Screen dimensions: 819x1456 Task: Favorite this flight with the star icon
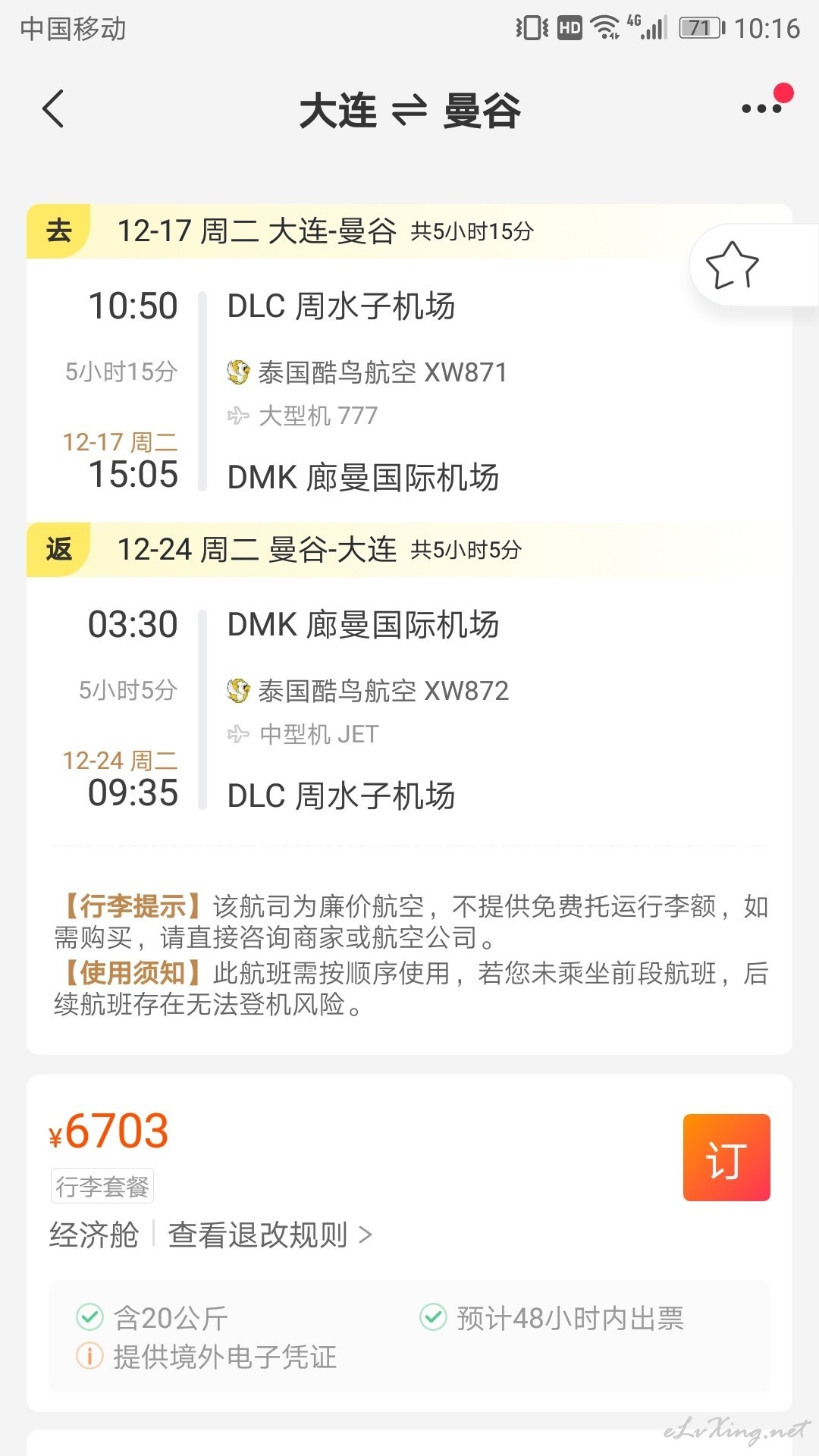[732, 265]
